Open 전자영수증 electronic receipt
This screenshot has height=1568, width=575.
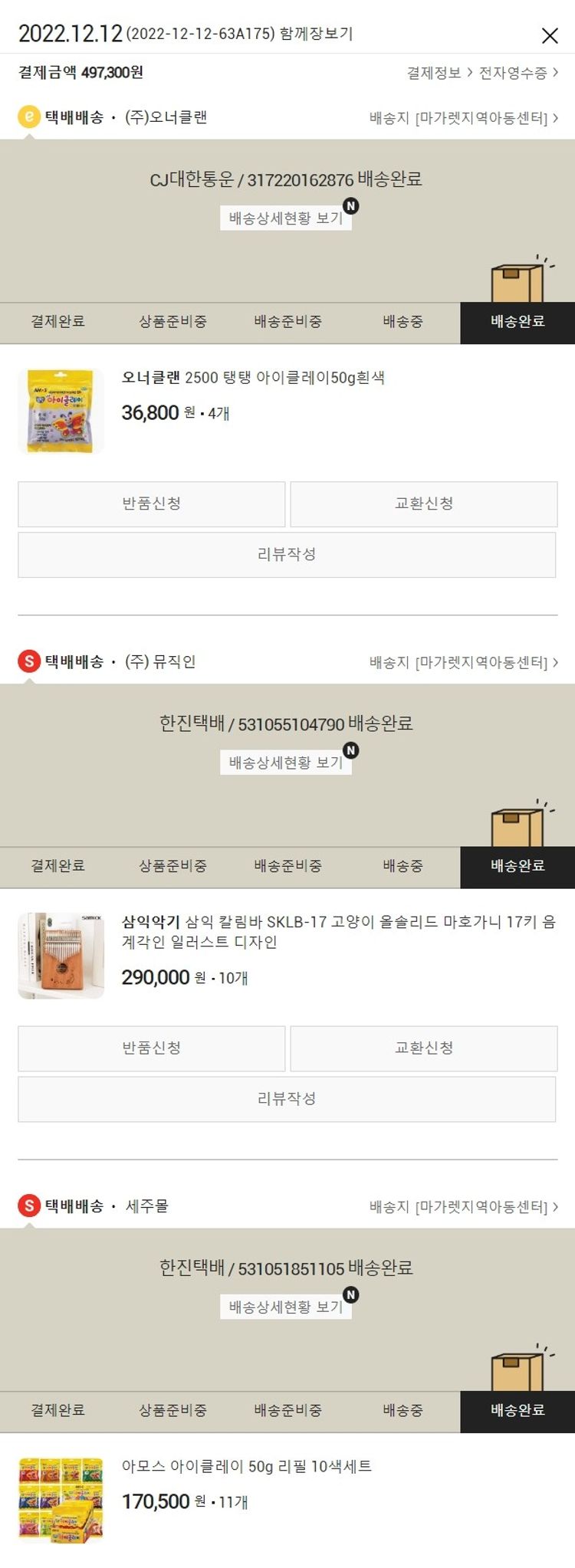coord(518,73)
